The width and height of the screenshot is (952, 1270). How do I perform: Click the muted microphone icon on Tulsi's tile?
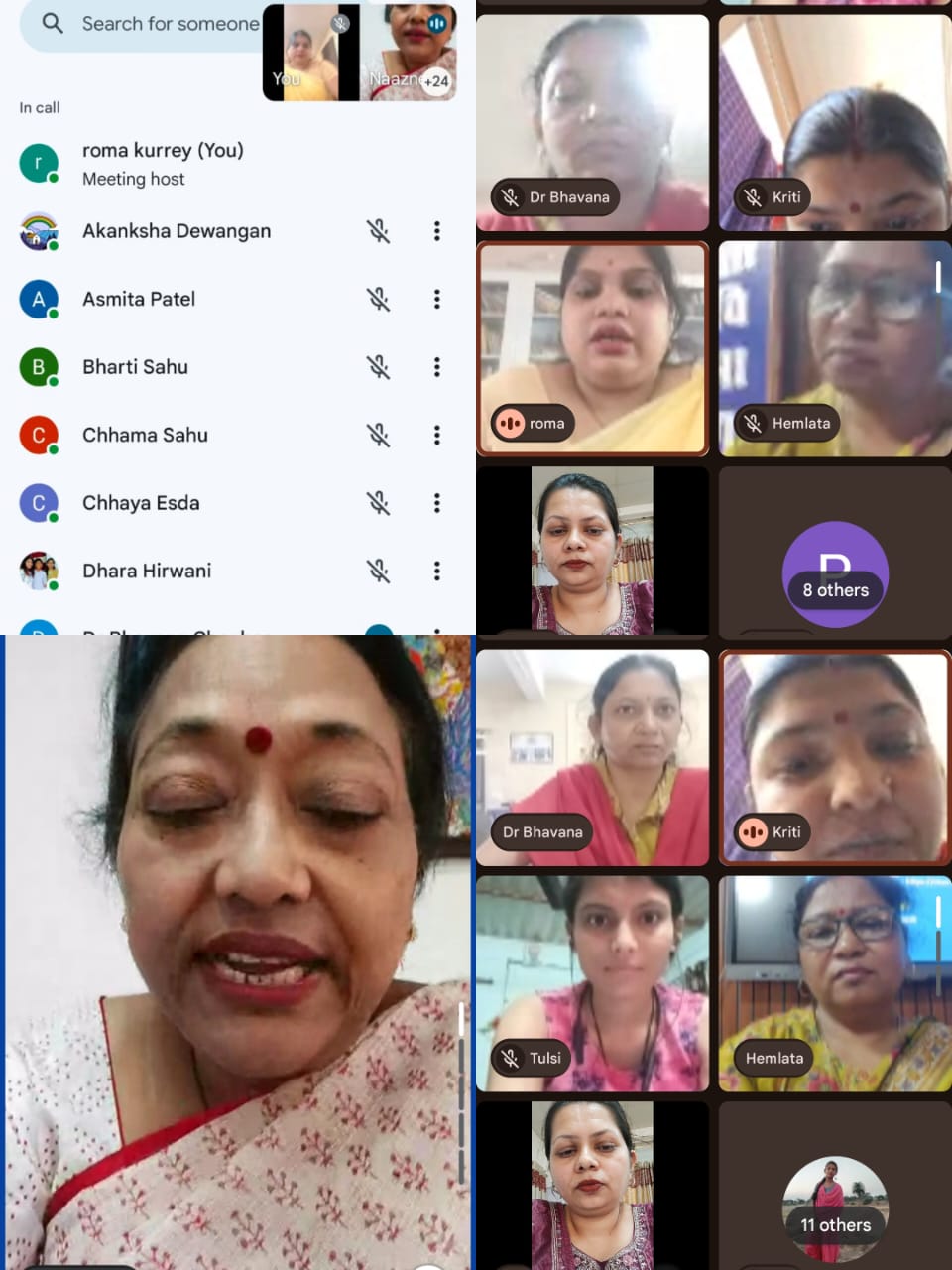click(x=508, y=1058)
